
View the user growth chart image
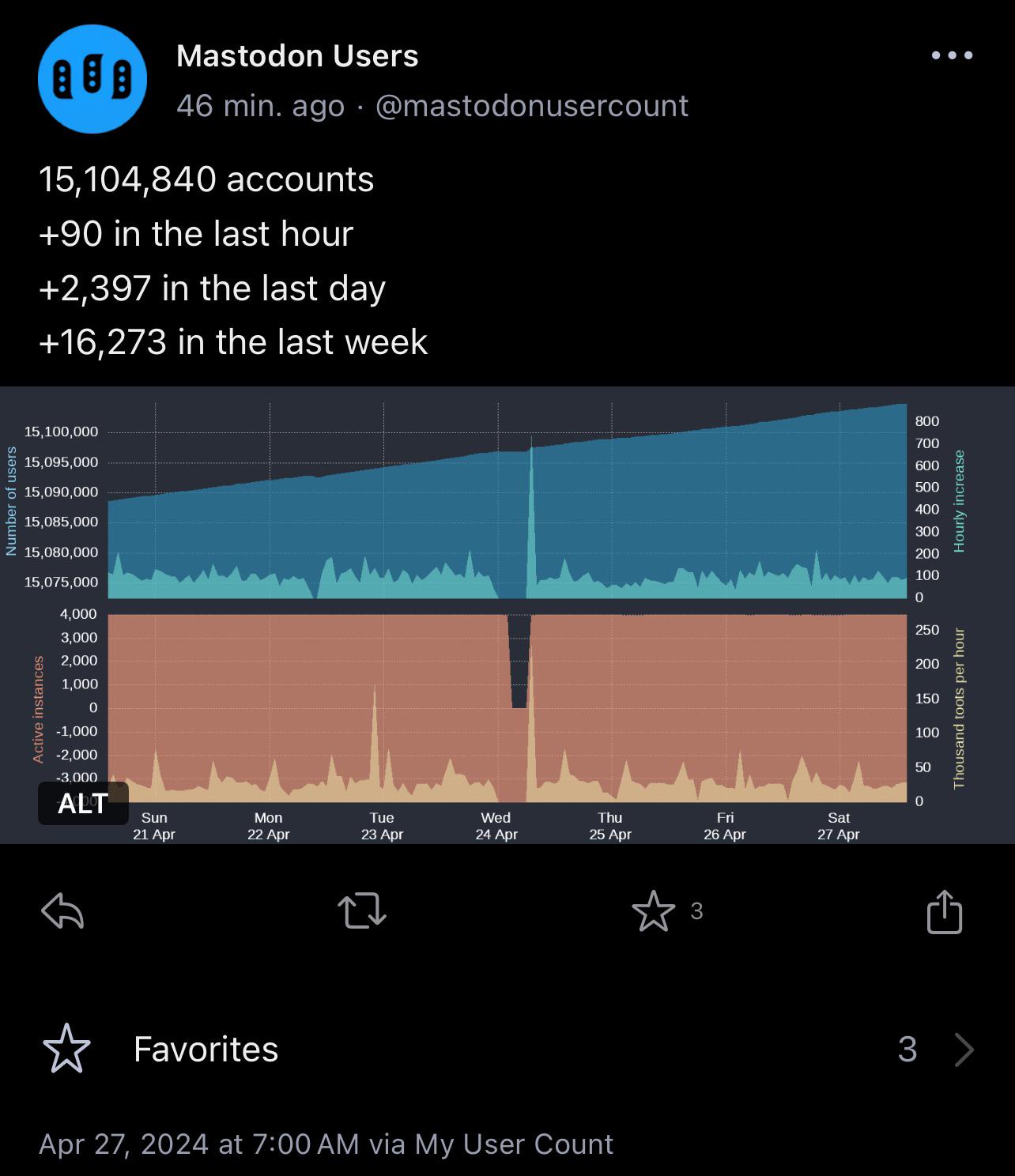(506, 616)
